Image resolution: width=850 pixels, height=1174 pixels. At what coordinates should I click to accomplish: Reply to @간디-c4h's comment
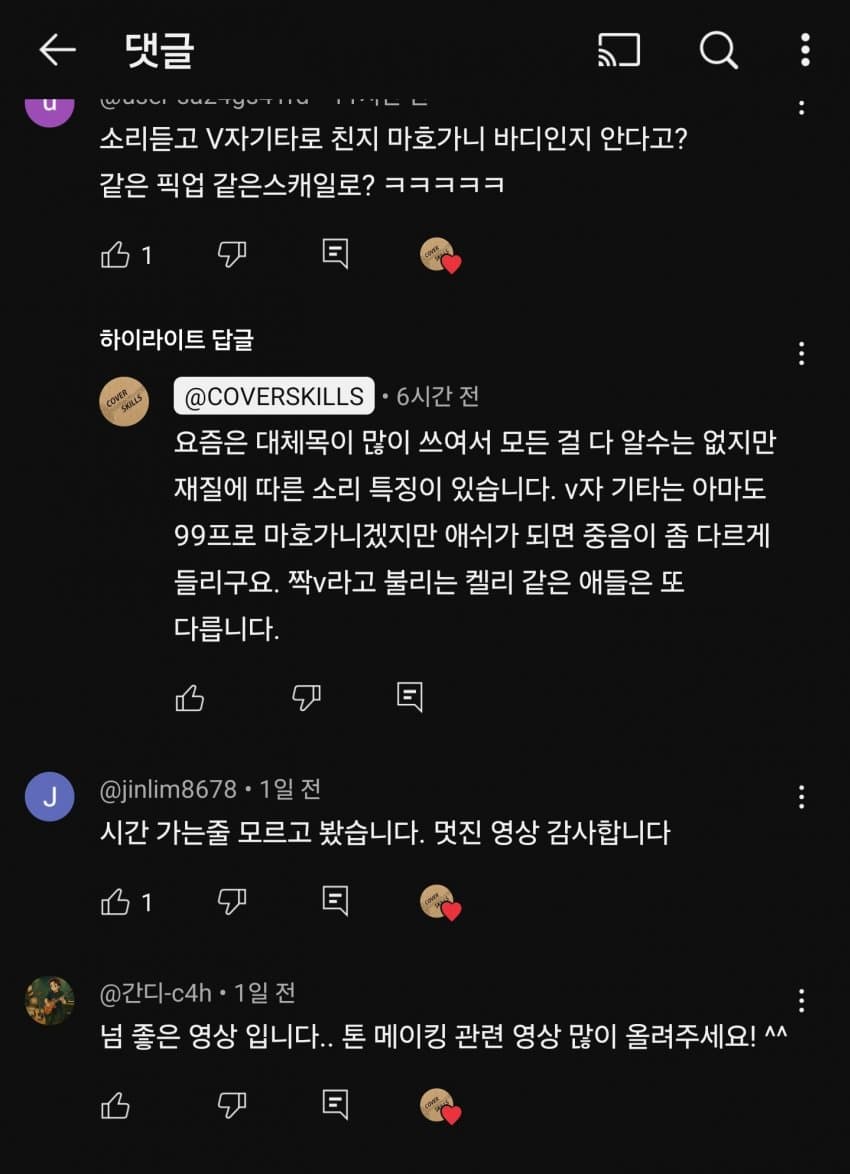pyautogui.click(x=335, y=1104)
